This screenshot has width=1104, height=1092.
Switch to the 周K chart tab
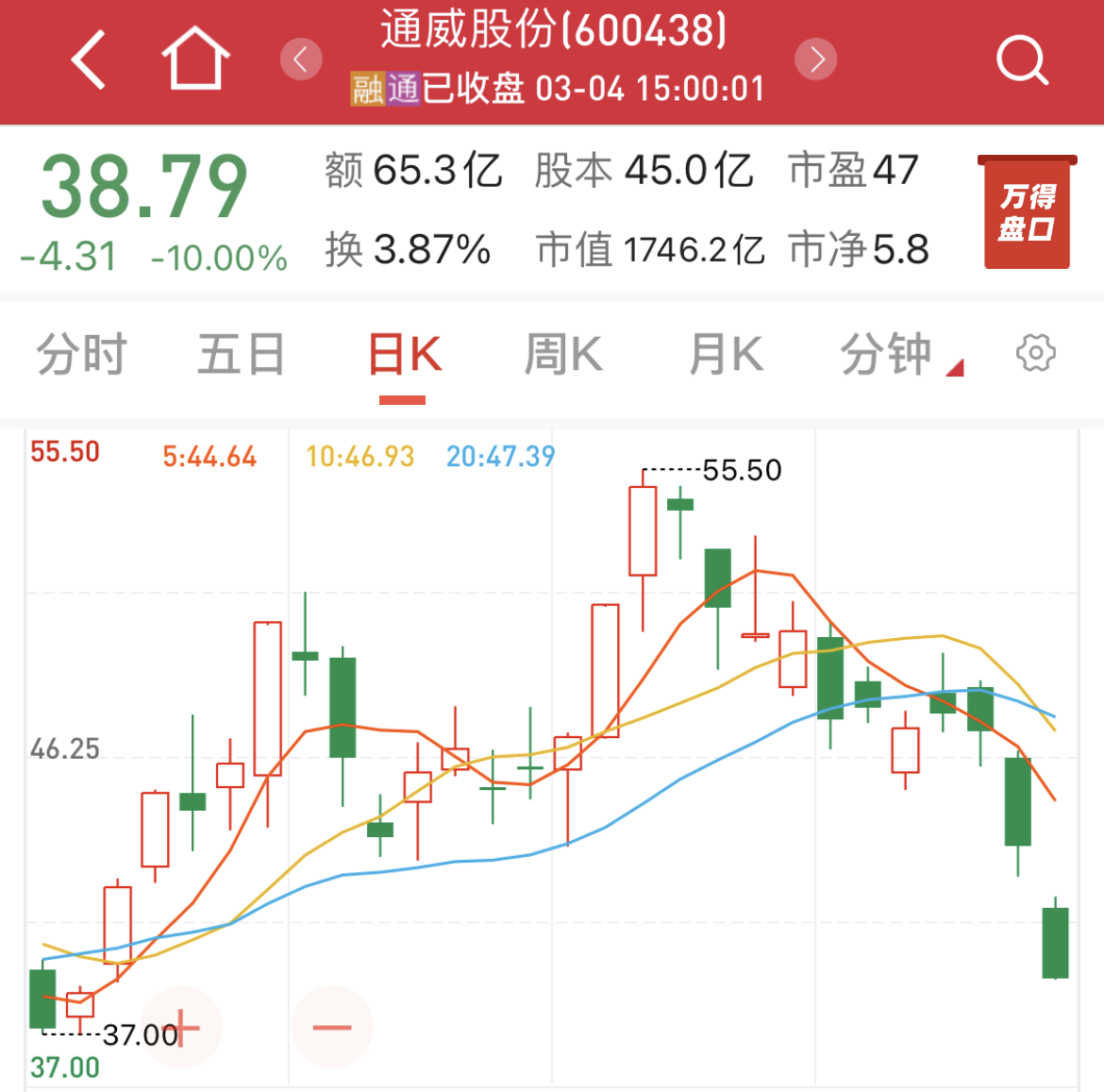coord(563,356)
